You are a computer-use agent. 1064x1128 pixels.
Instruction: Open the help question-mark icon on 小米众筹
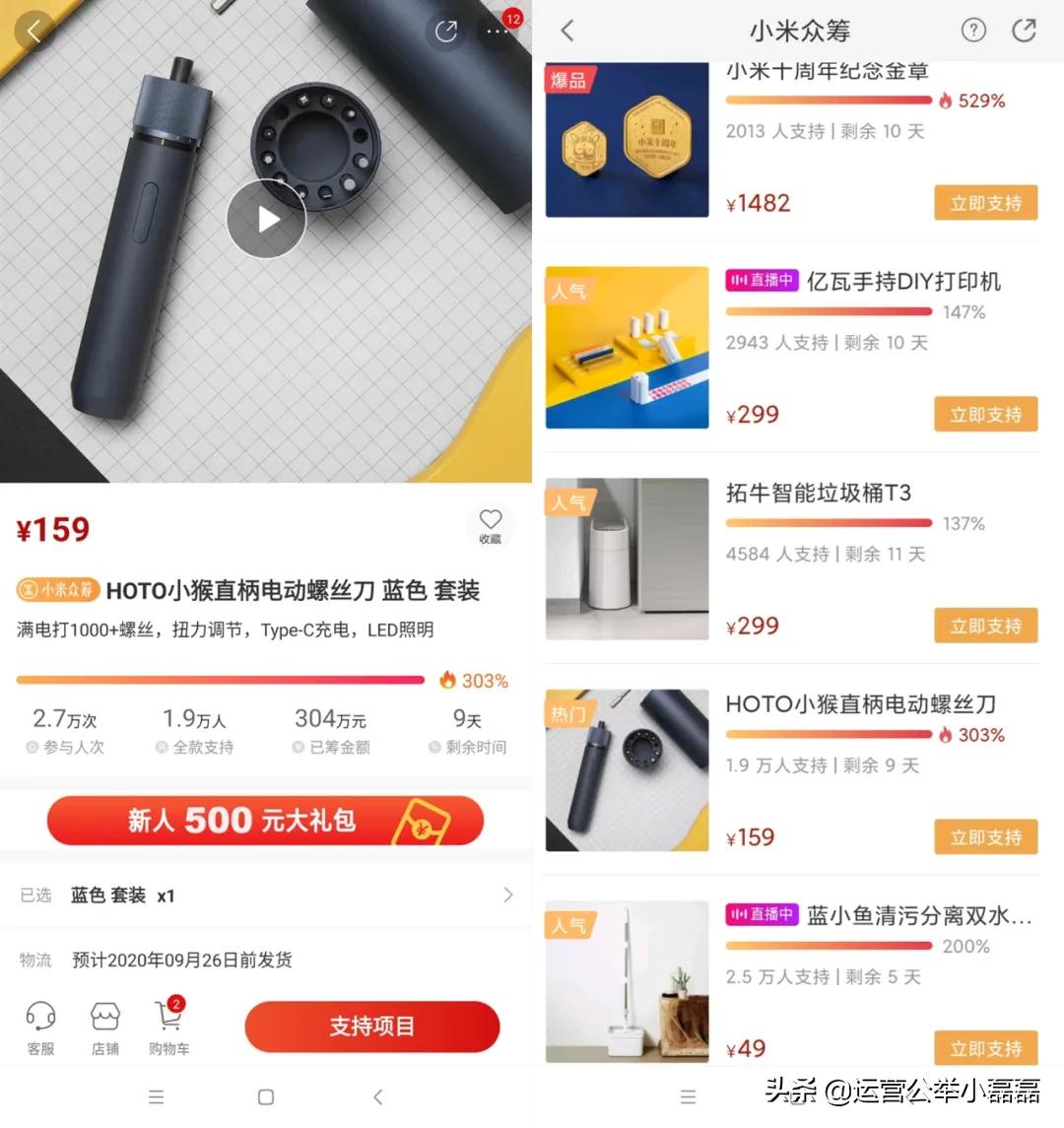coord(973,31)
